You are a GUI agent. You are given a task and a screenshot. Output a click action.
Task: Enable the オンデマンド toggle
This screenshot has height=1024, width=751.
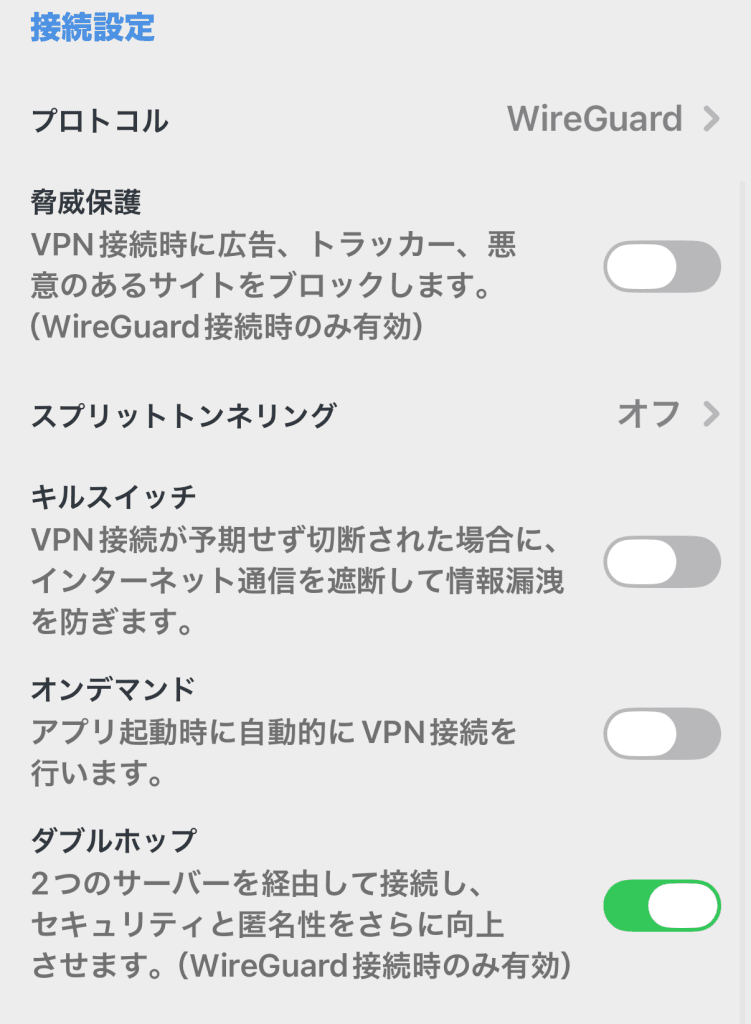pos(662,733)
